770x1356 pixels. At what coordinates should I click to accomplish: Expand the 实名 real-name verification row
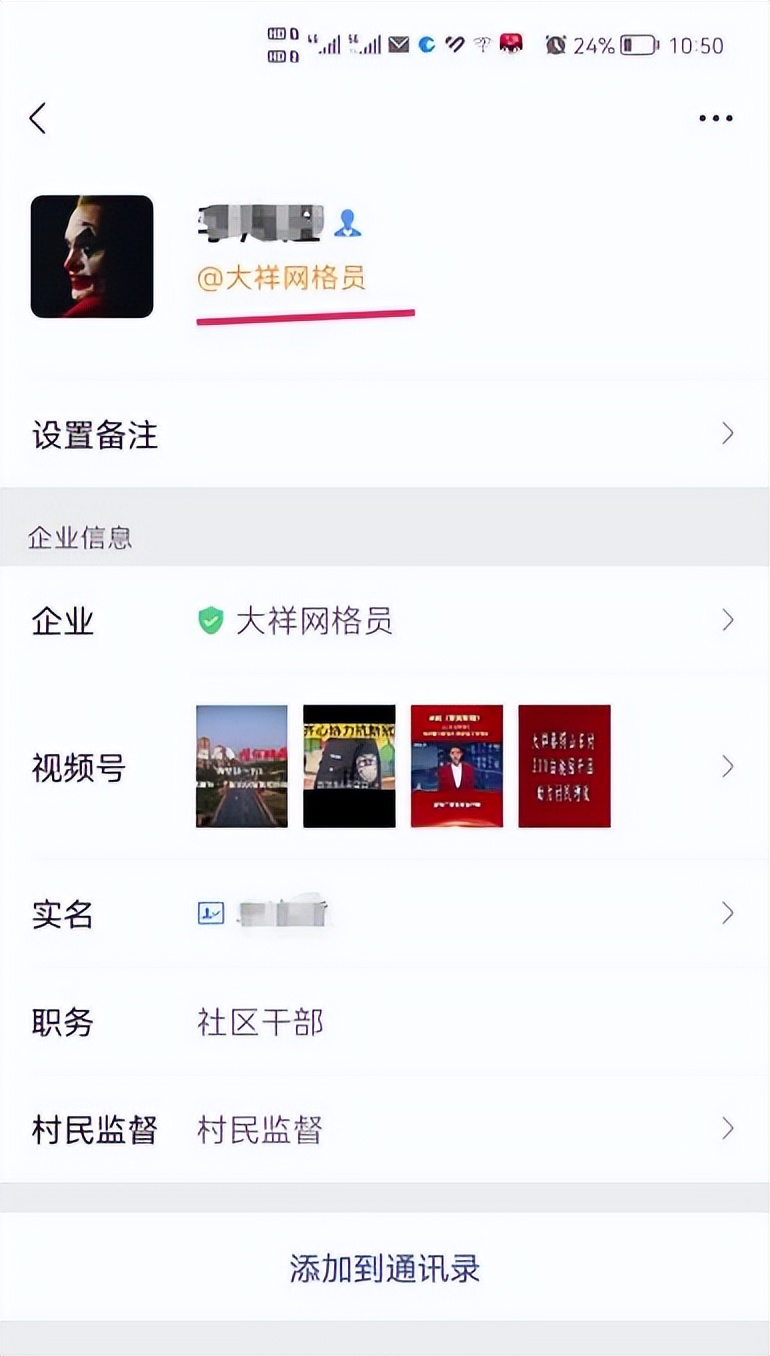pyautogui.click(x=385, y=913)
